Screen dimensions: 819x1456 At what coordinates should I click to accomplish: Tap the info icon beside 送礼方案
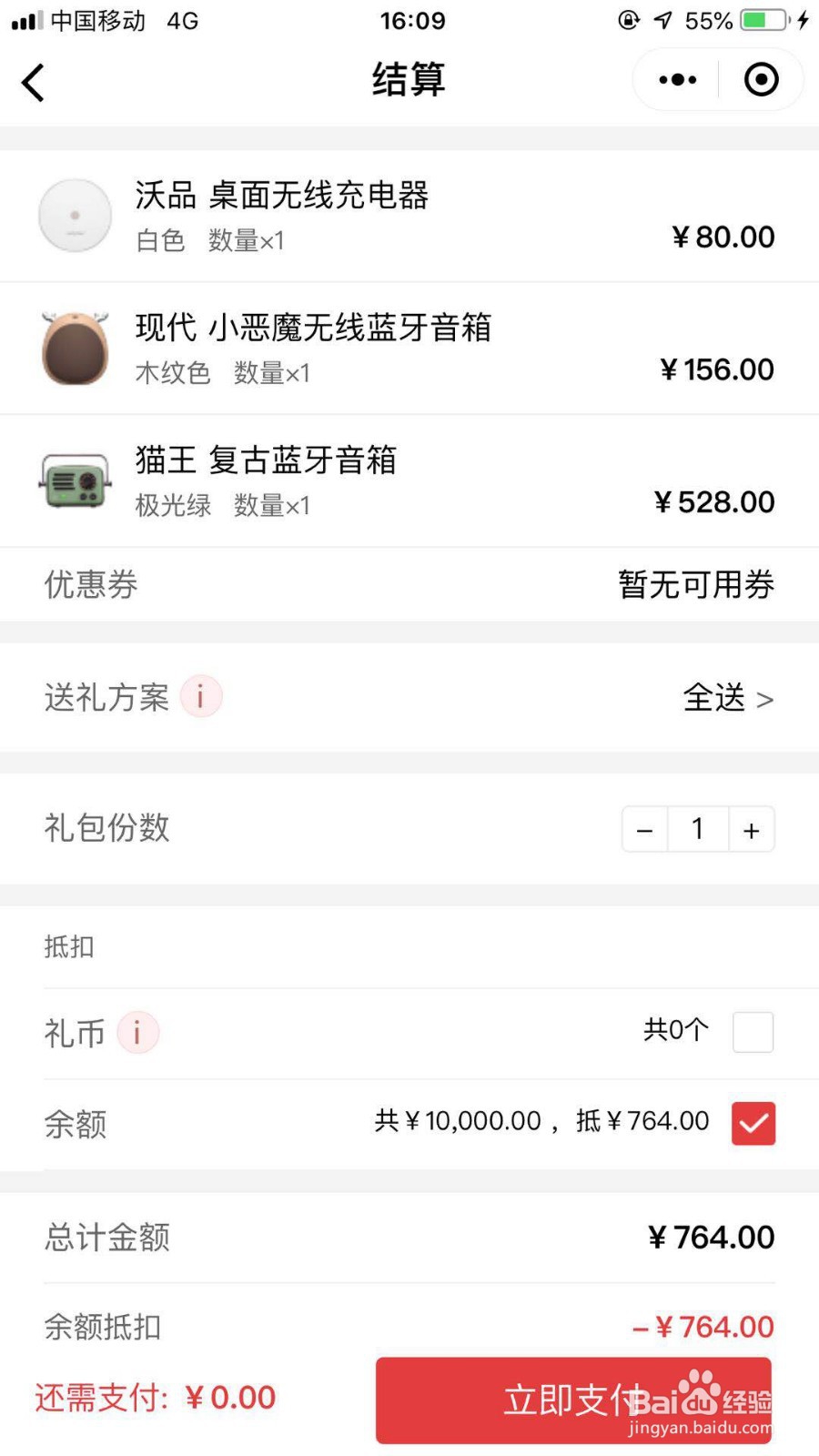click(x=201, y=696)
